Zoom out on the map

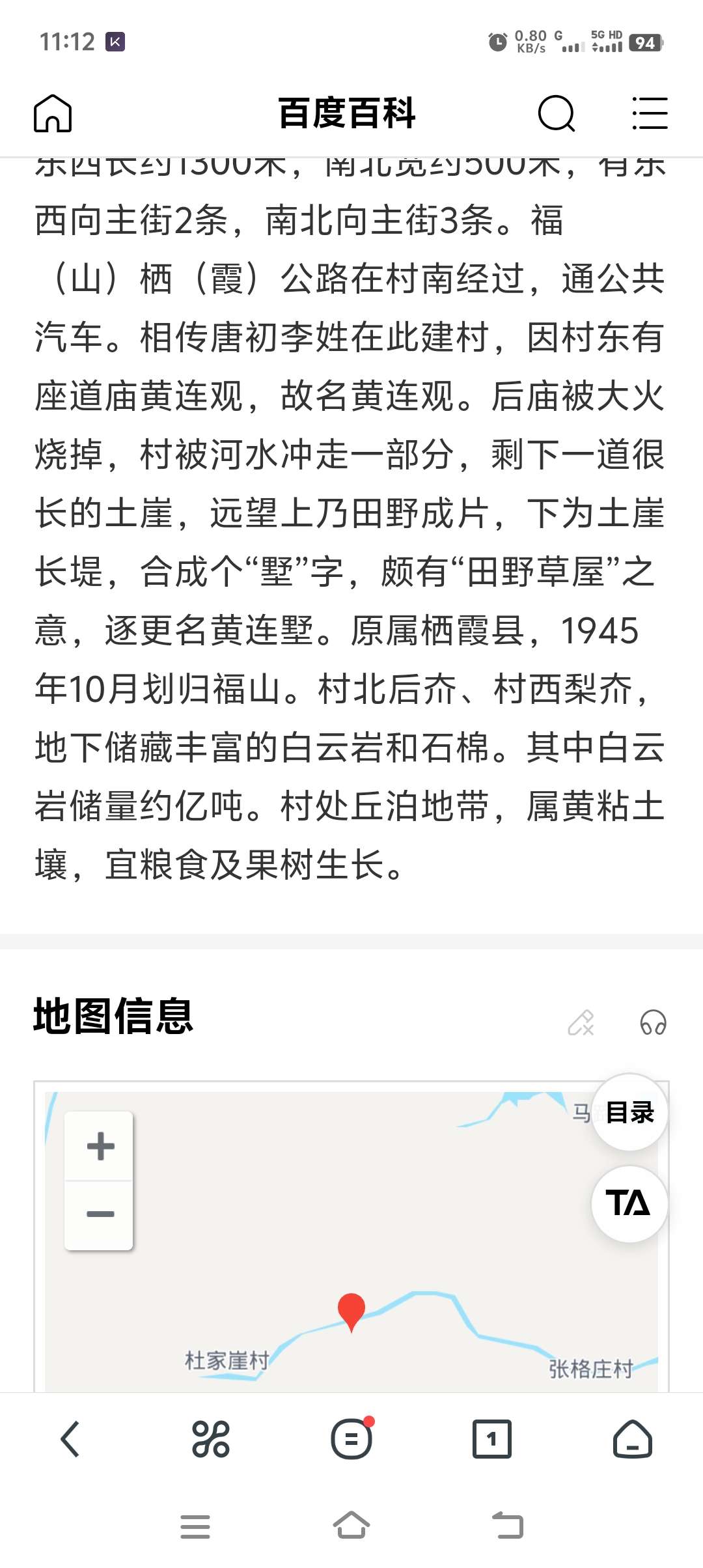point(100,1214)
